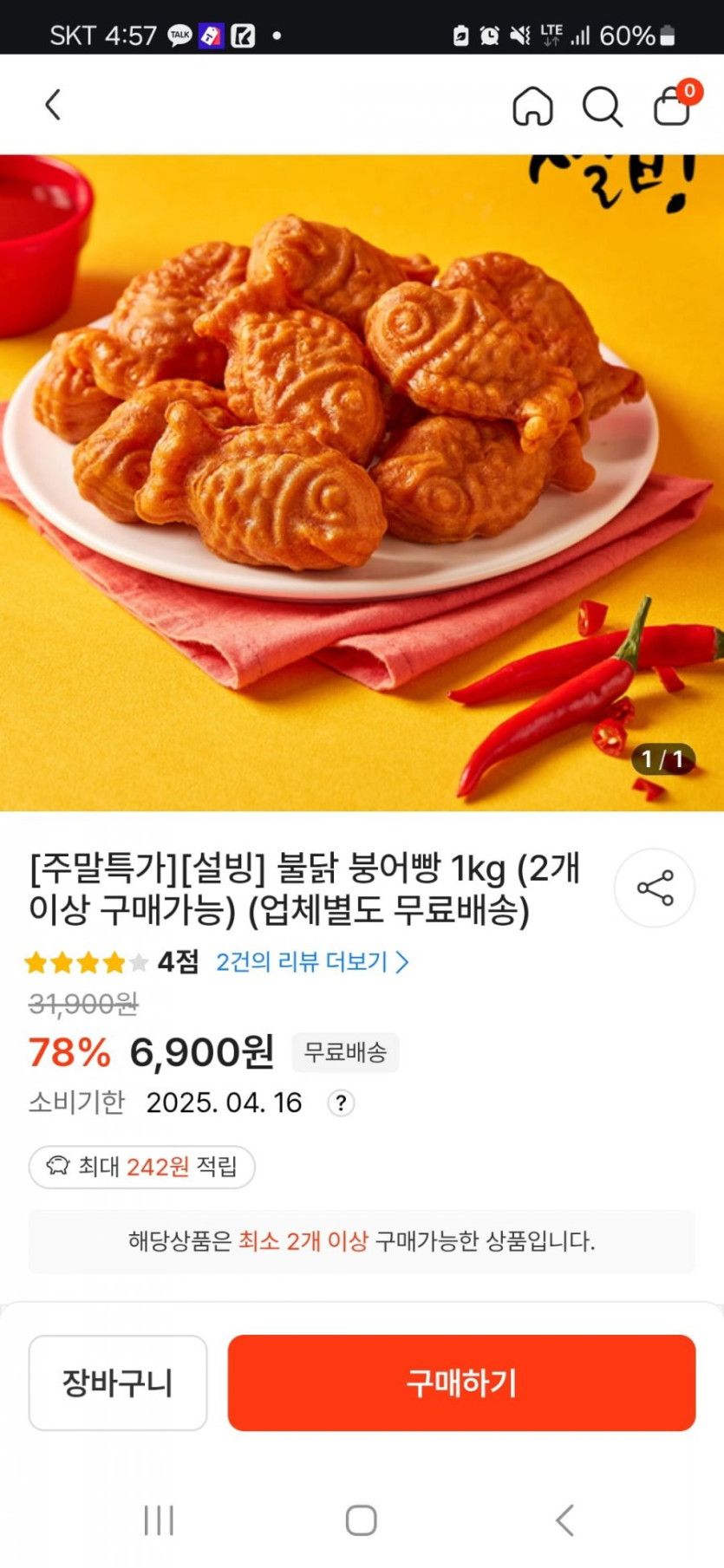Viewport: 724px width, 1568px height.
Task: Tap the 소비기한 question mark help icon
Action: click(341, 1103)
